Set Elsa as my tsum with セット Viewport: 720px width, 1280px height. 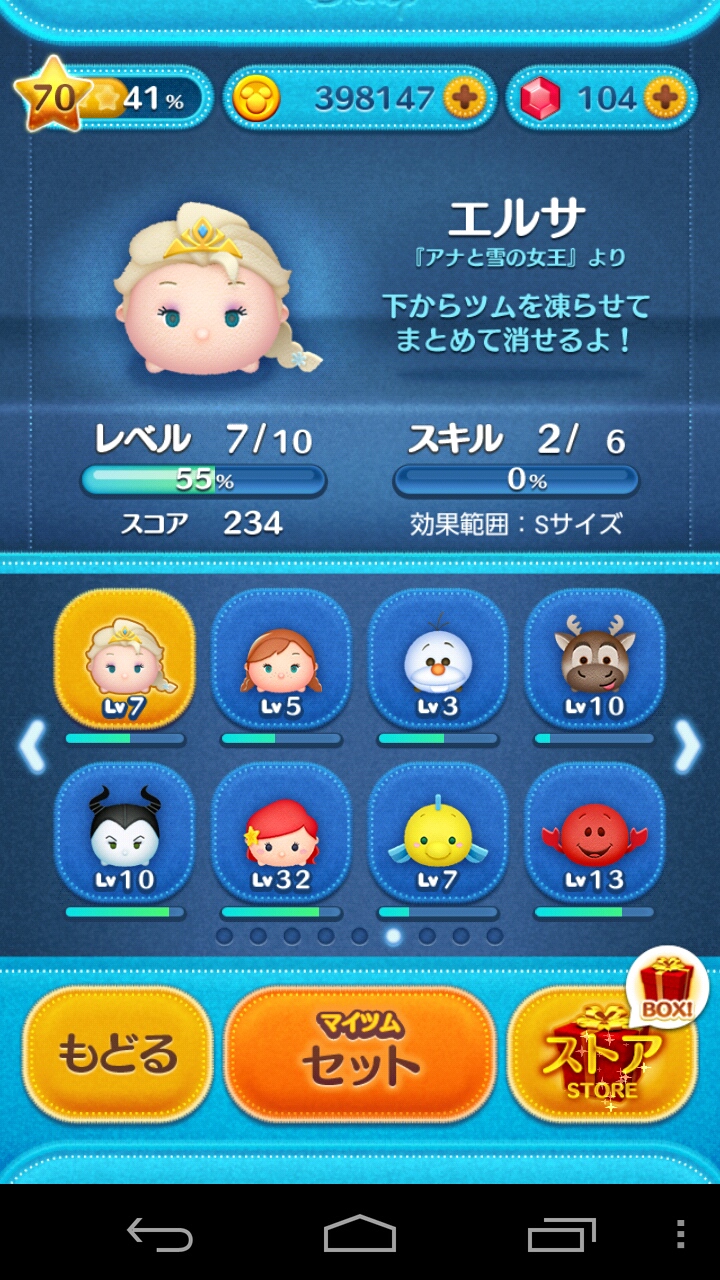pyautogui.click(x=360, y=1055)
